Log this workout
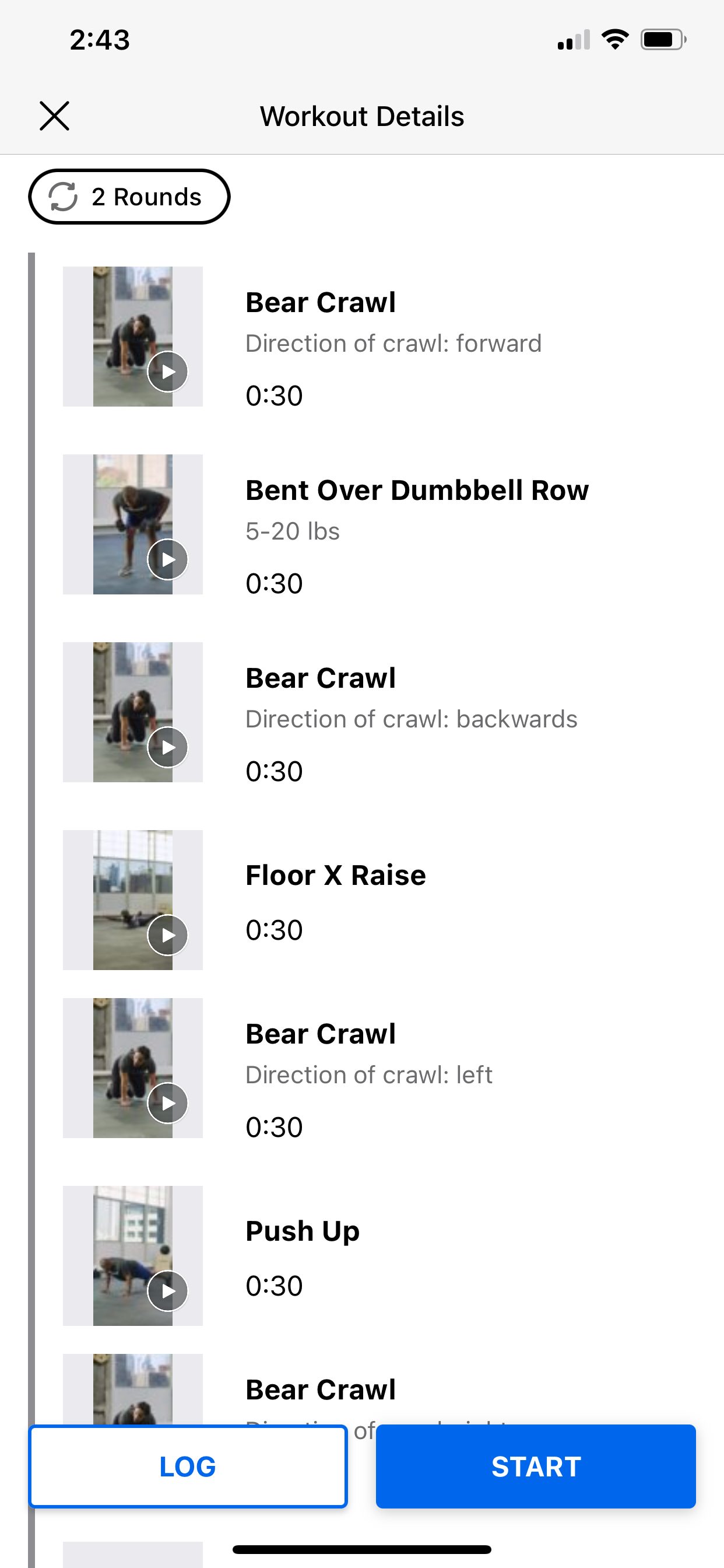This screenshot has width=724, height=1568. [188, 1466]
